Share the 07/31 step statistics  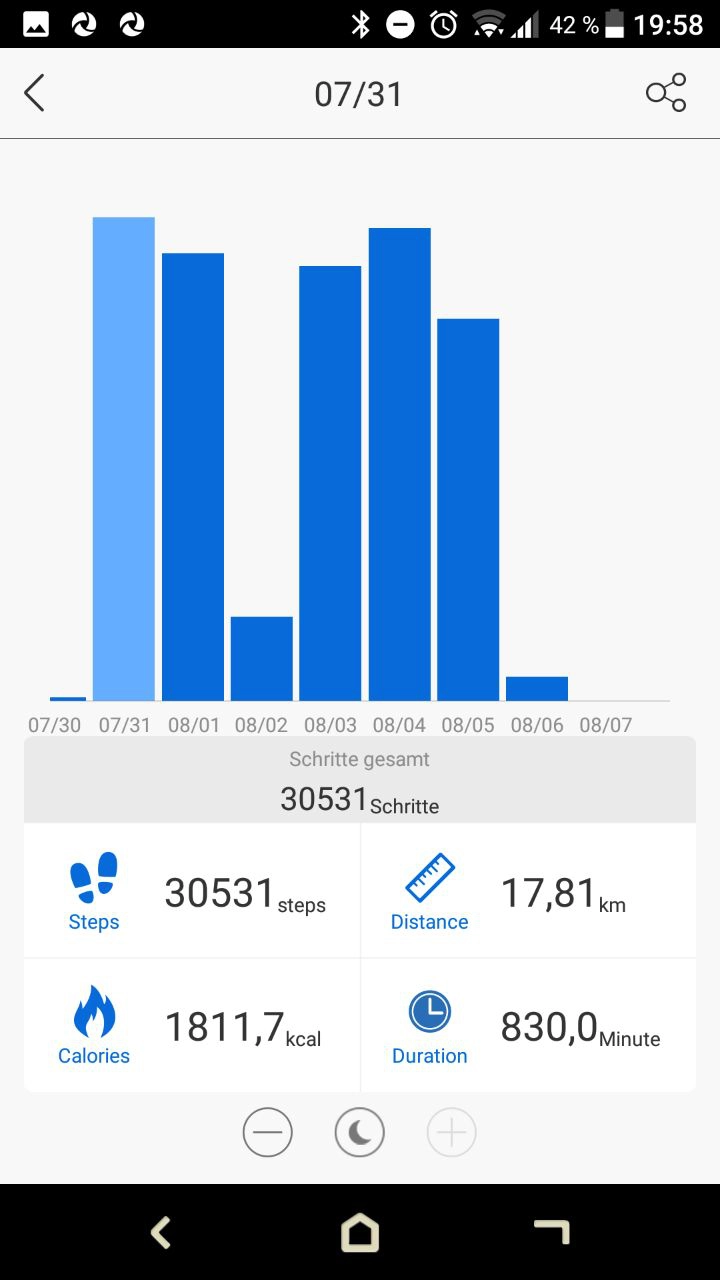(666, 93)
